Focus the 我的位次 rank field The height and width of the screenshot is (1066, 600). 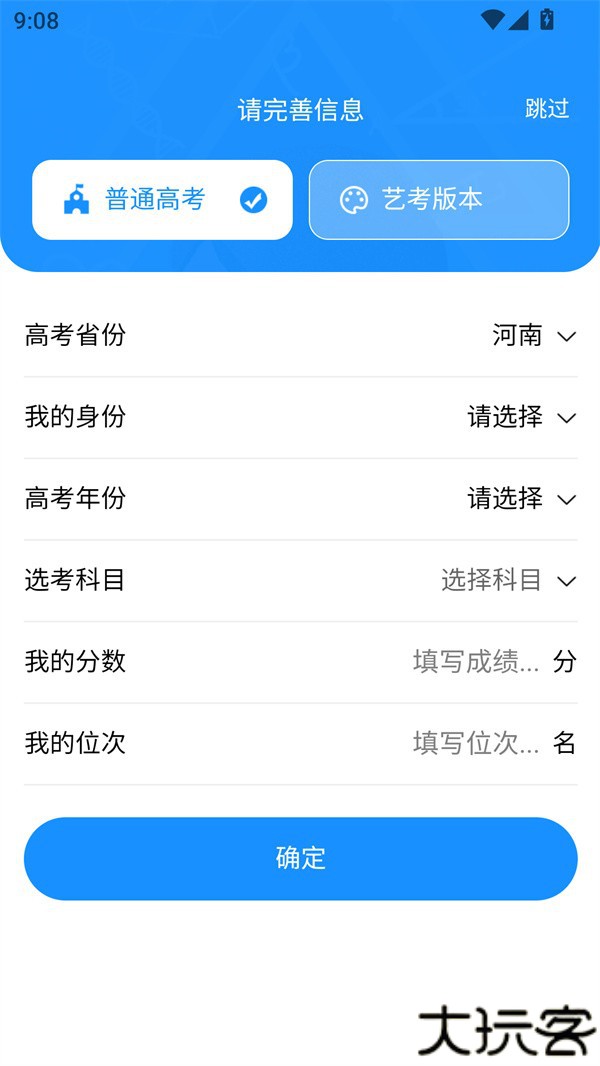[476, 743]
